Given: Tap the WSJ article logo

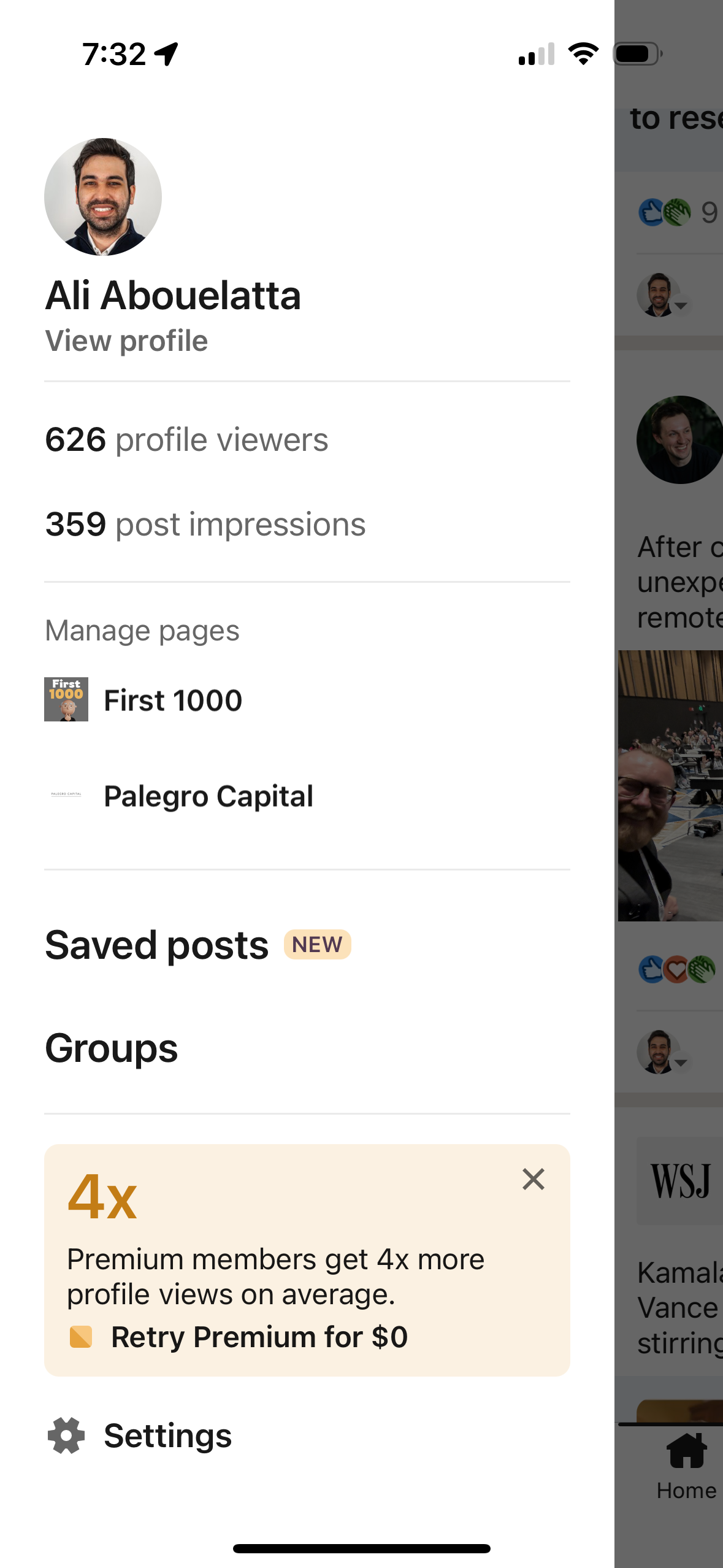Looking at the screenshot, I should coord(679,1181).
